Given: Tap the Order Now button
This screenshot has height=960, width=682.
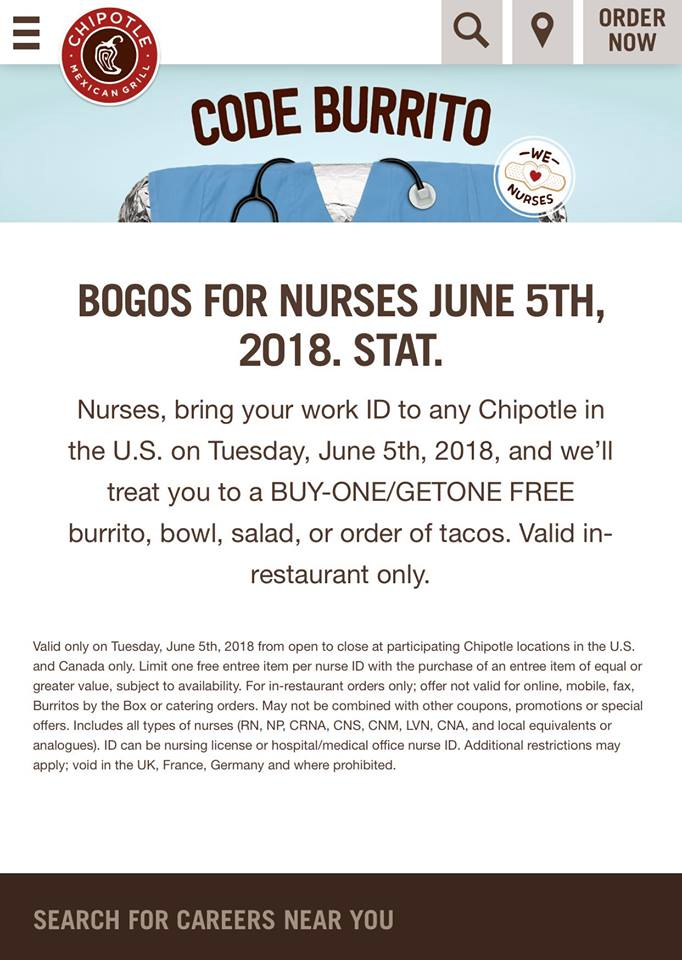Looking at the screenshot, I should point(632,32).
